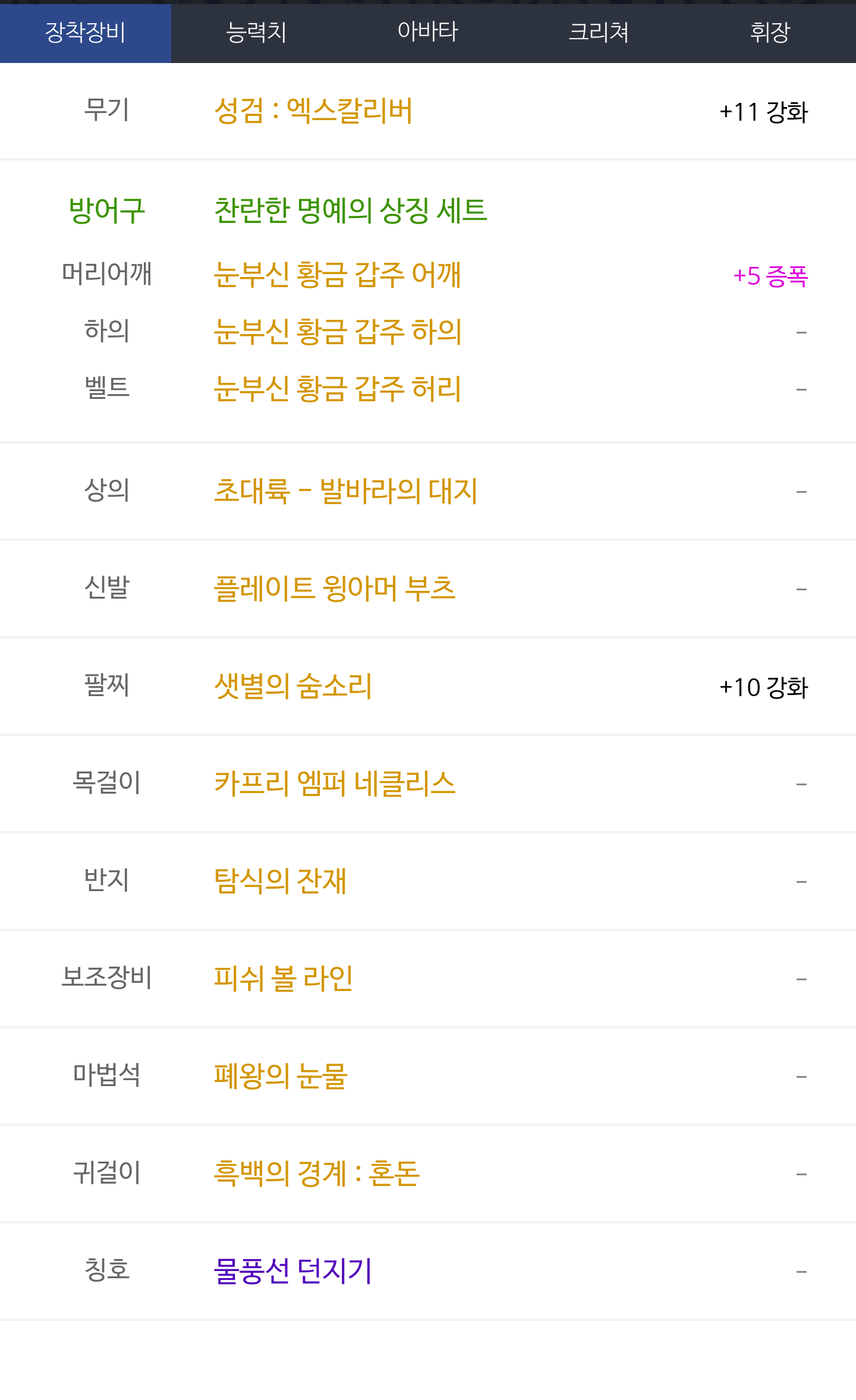The height and width of the screenshot is (1400, 856).
Task: Open 피쉬 볼 라인 sub-equipment
Action: point(284,979)
